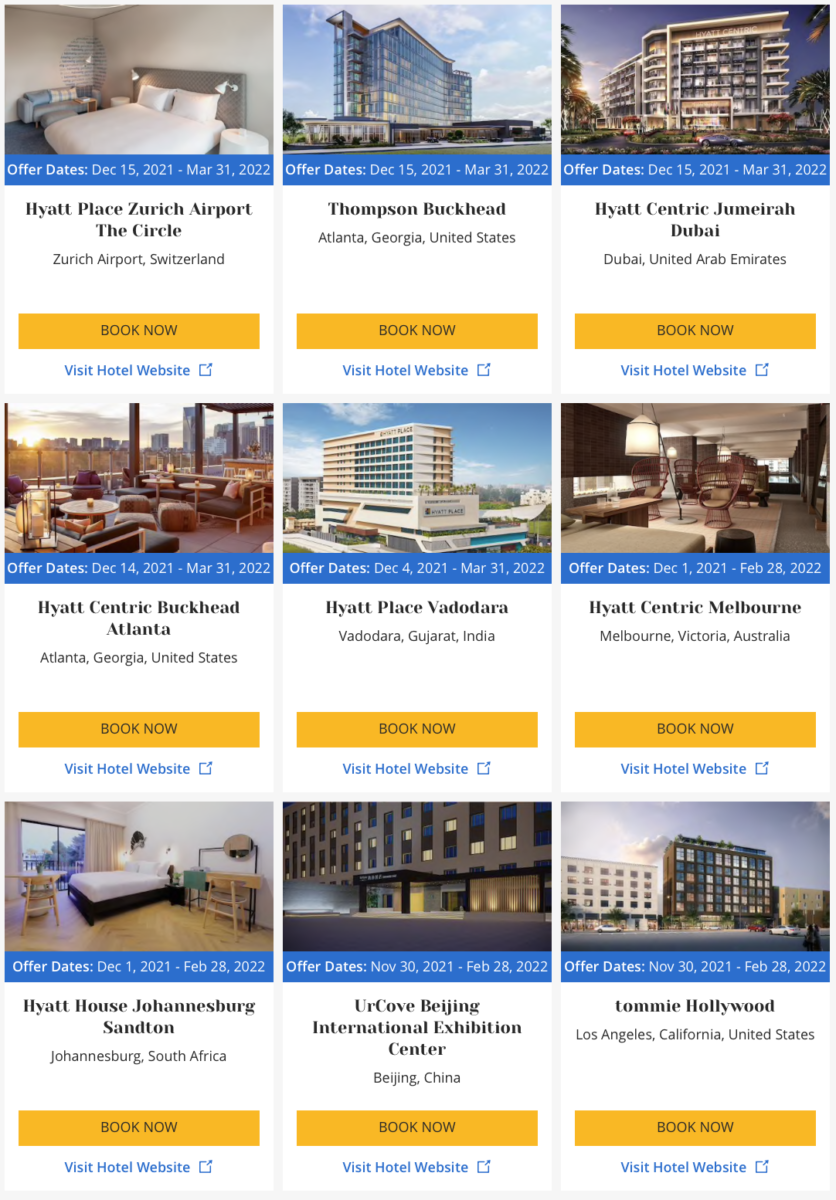Open Visit Hotel Website for Hyatt Place Vadodara
The height and width of the screenshot is (1200, 836).
tap(407, 768)
